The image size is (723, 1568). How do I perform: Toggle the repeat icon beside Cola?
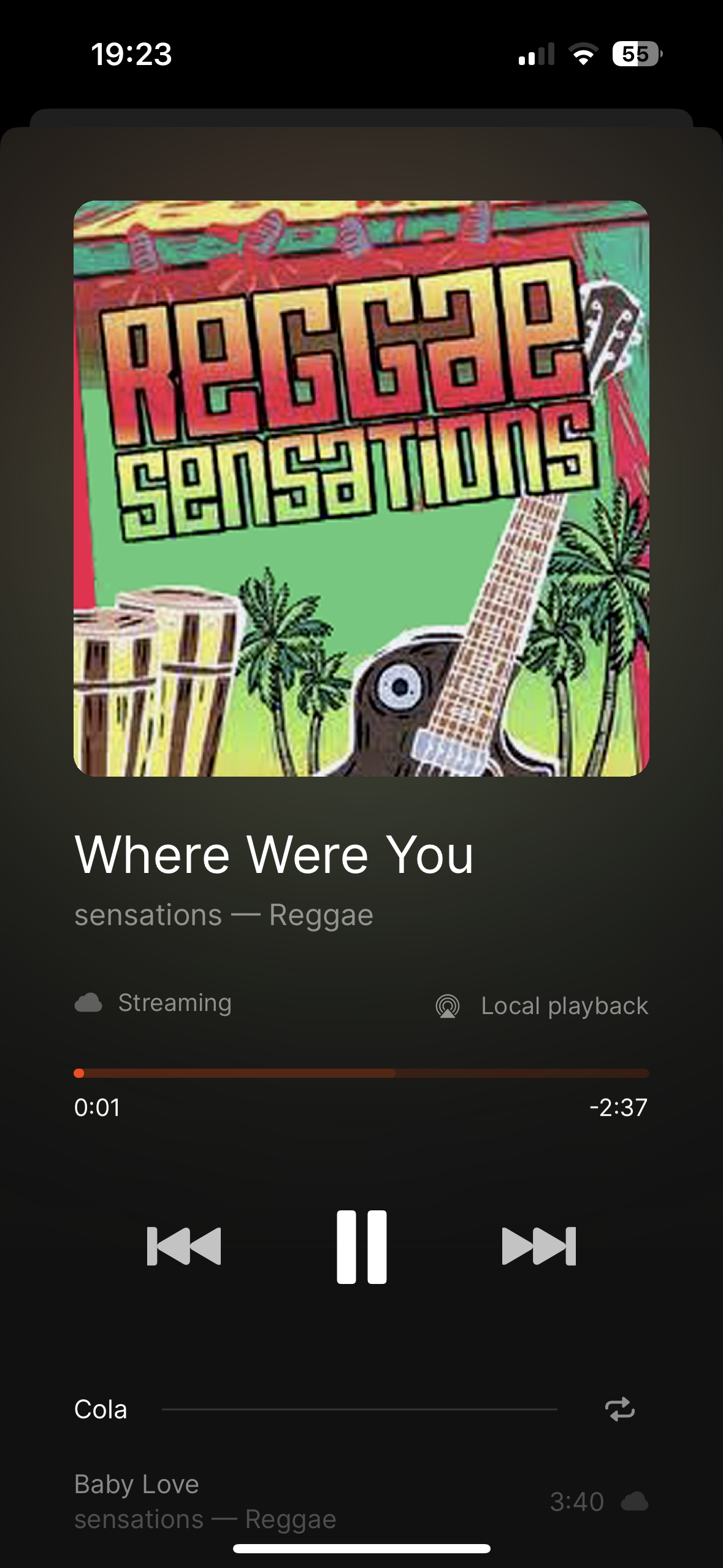619,1409
